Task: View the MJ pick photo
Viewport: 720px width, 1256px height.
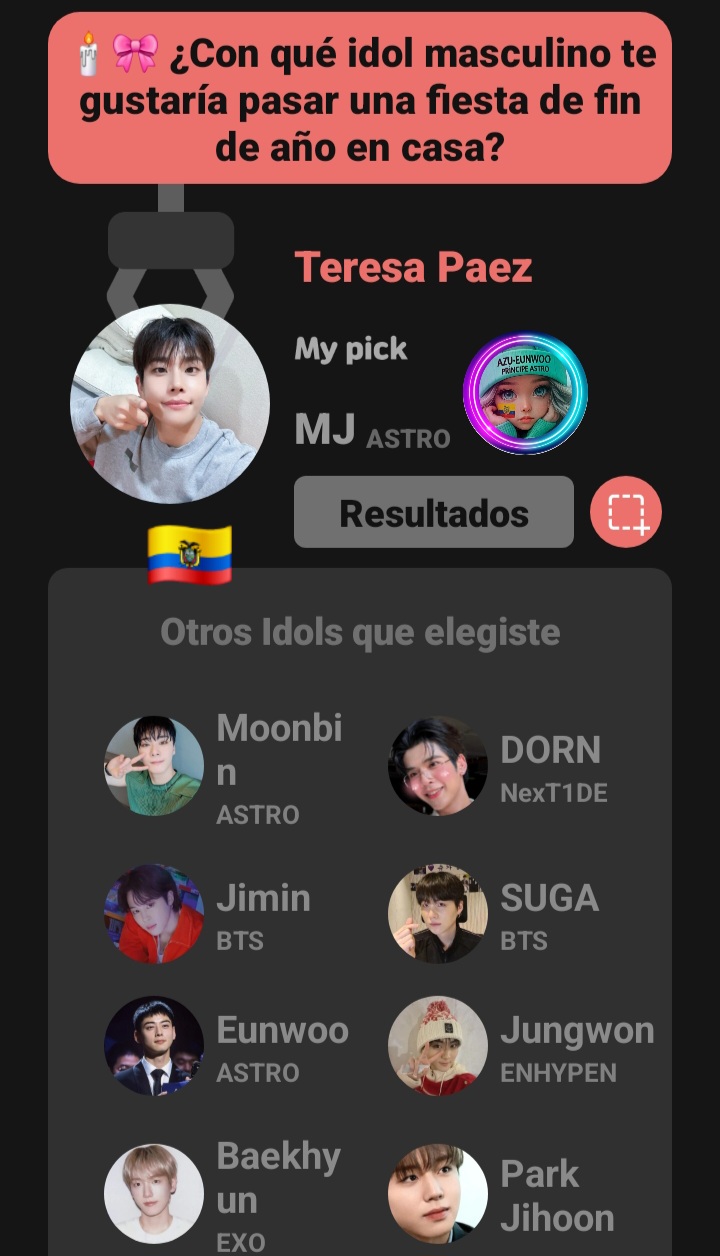Action: [x=170, y=404]
